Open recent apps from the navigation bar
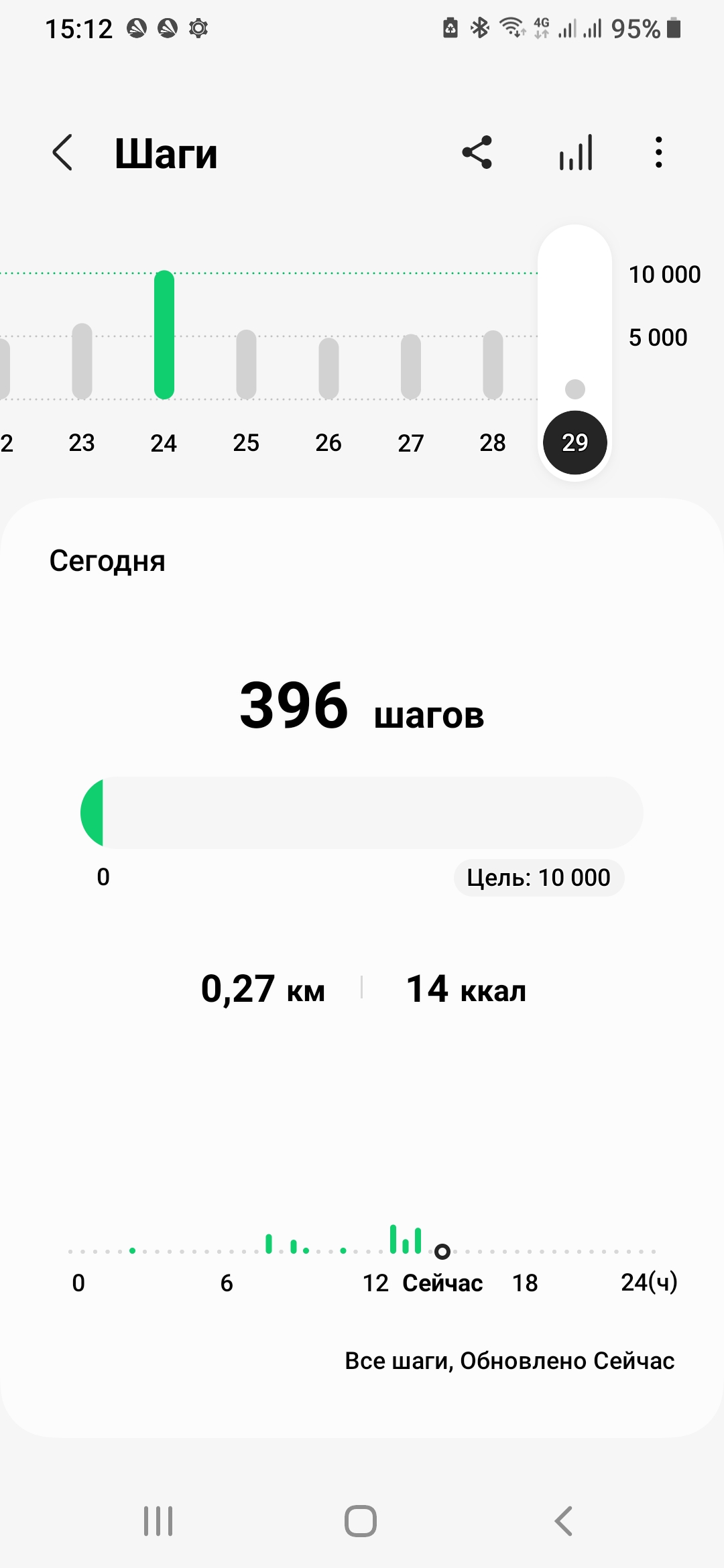The width and height of the screenshot is (724, 1568). [158, 1521]
